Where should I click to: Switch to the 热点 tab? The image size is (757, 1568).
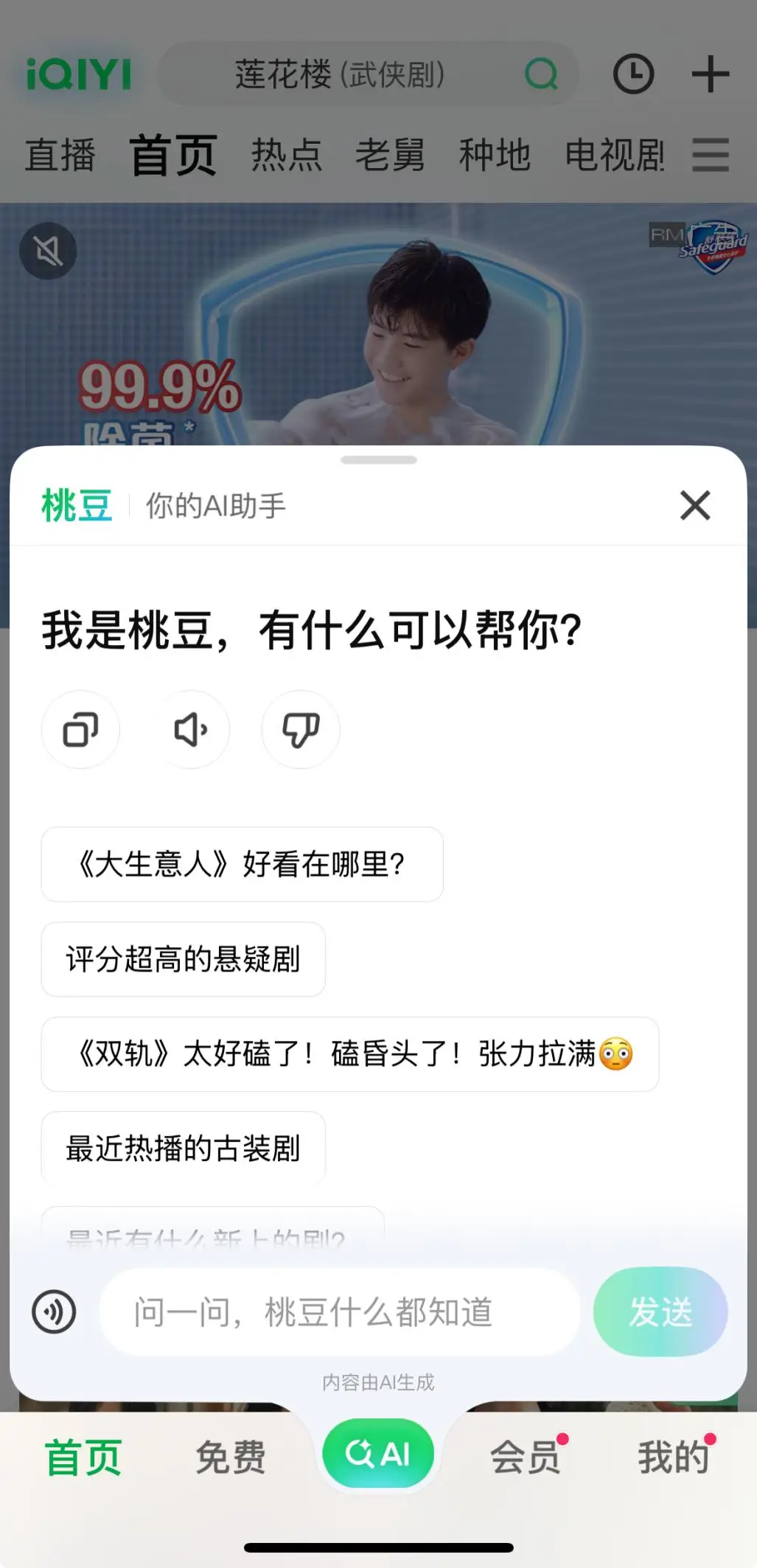[x=286, y=153]
